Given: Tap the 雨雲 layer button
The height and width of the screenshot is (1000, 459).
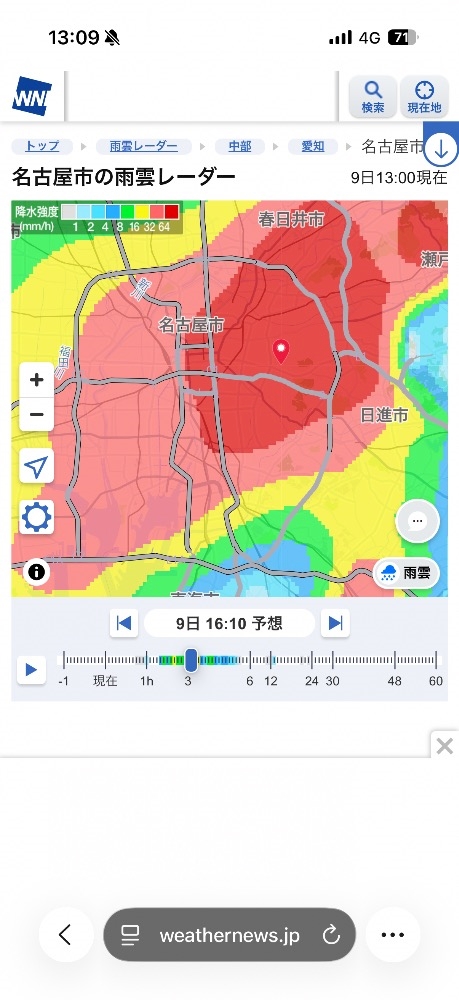Looking at the screenshot, I should tap(406, 573).
